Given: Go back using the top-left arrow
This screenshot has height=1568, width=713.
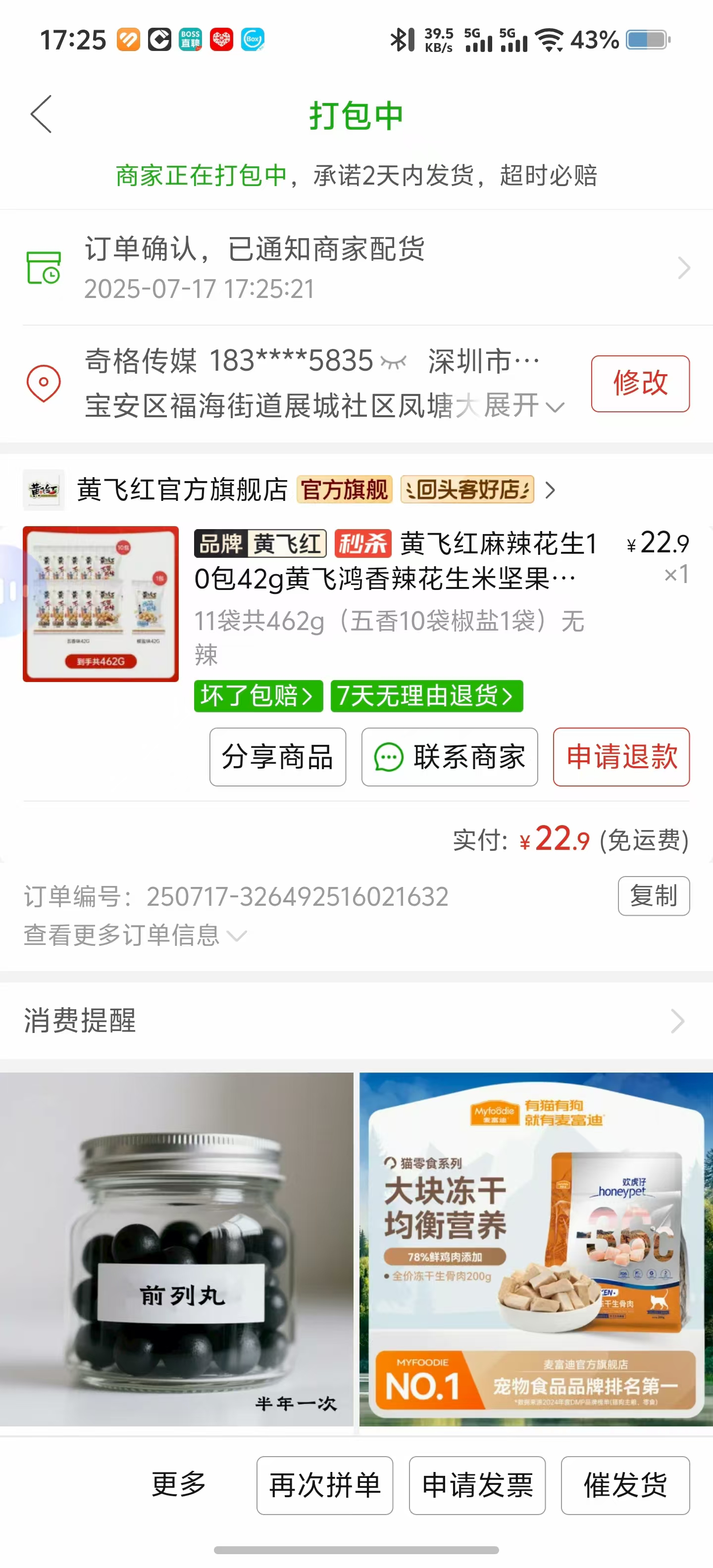Looking at the screenshot, I should click(x=42, y=114).
